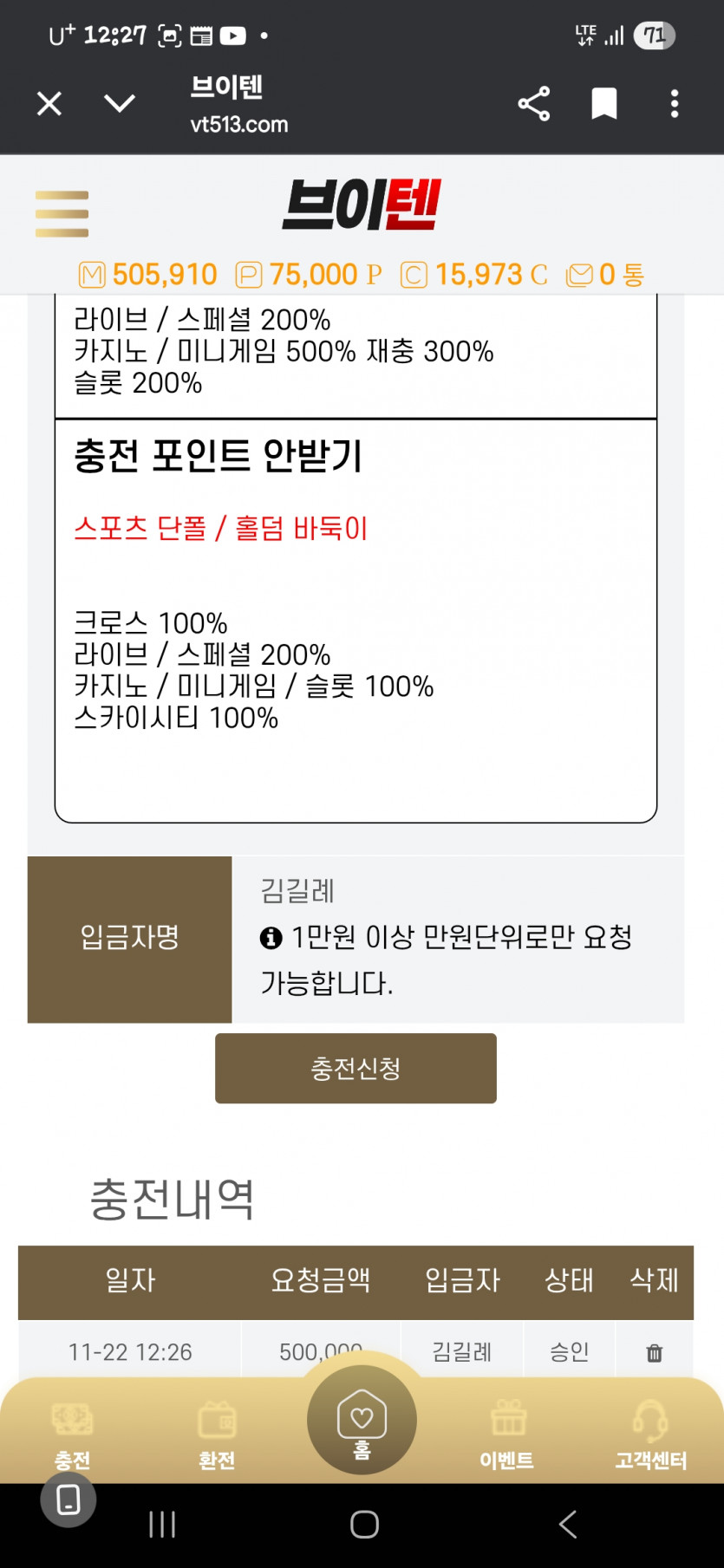The height and width of the screenshot is (1568, 724).
Task: Select the 충전 포인트 안받기 option
Action: point(219,456)
